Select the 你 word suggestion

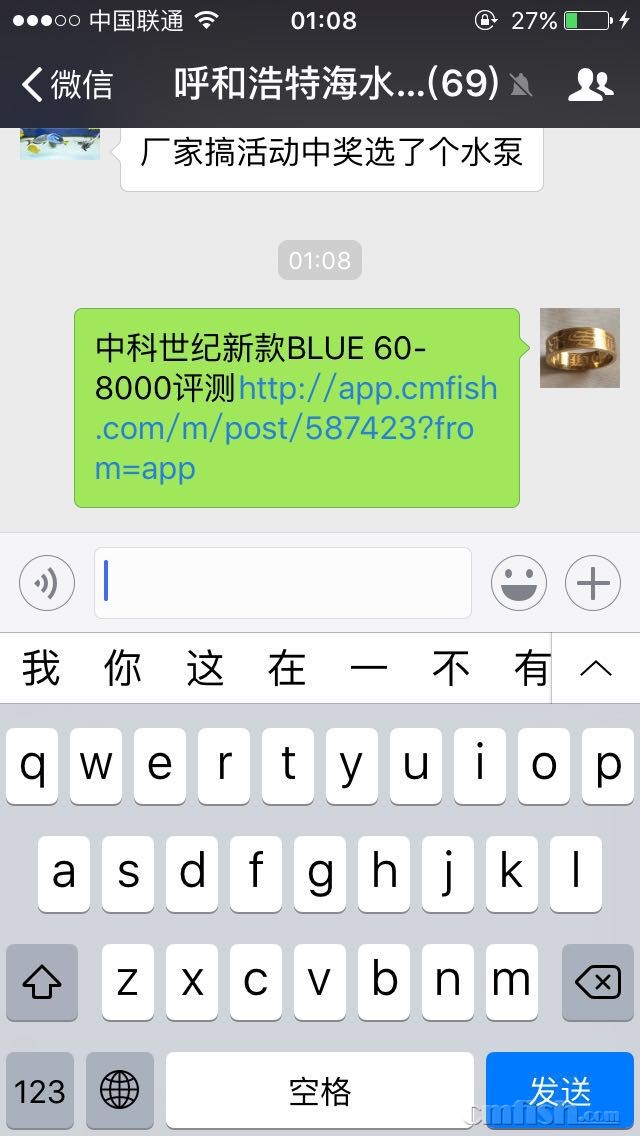click(x=123, y=668)
